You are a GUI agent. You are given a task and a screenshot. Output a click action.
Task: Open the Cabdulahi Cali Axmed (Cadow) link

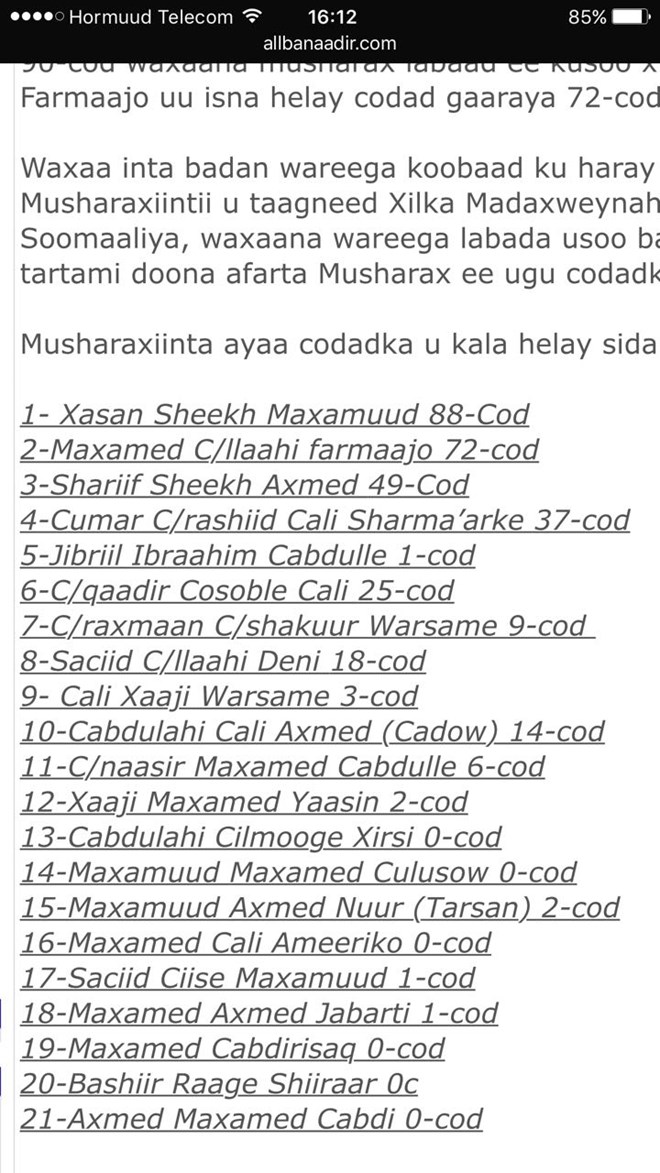(x=312, y=732)
